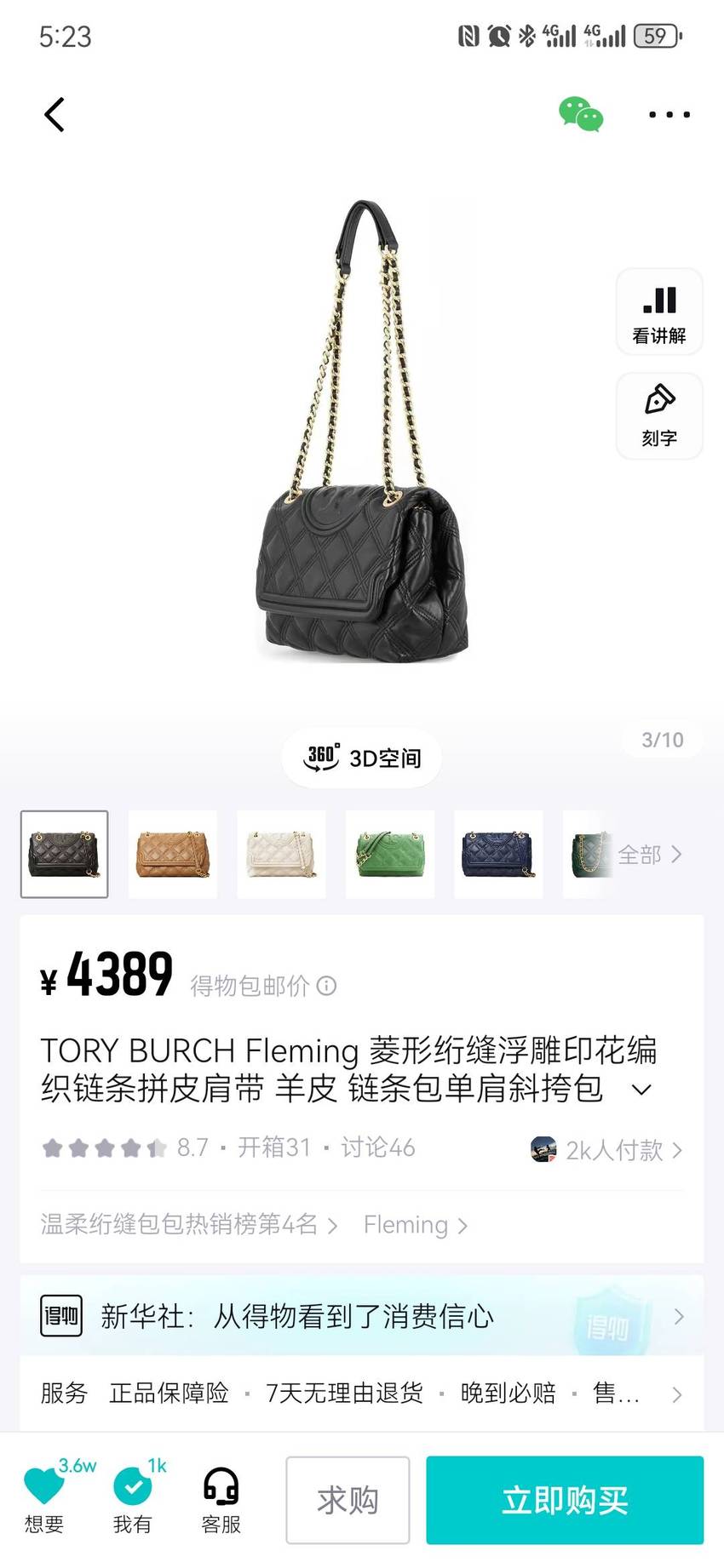Open the three-dot overflow menu

(669, 114)
